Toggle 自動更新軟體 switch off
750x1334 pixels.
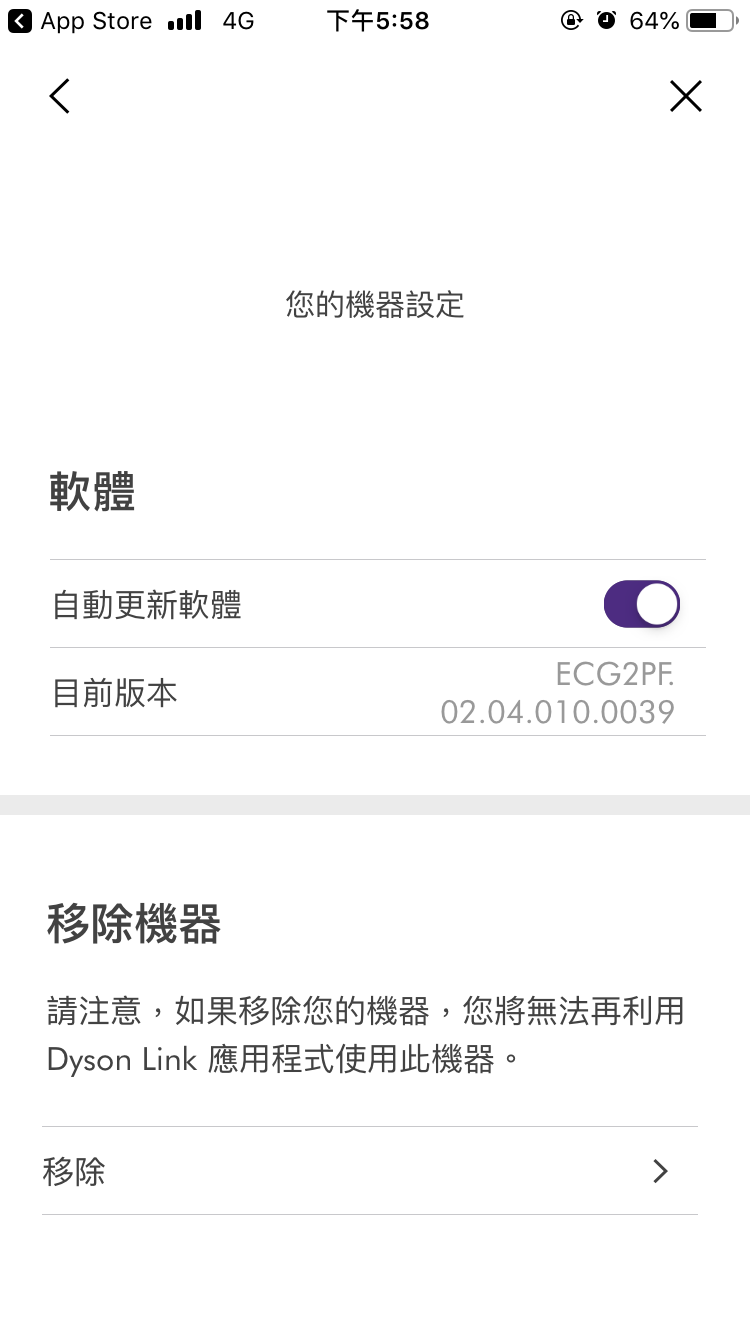641,604
